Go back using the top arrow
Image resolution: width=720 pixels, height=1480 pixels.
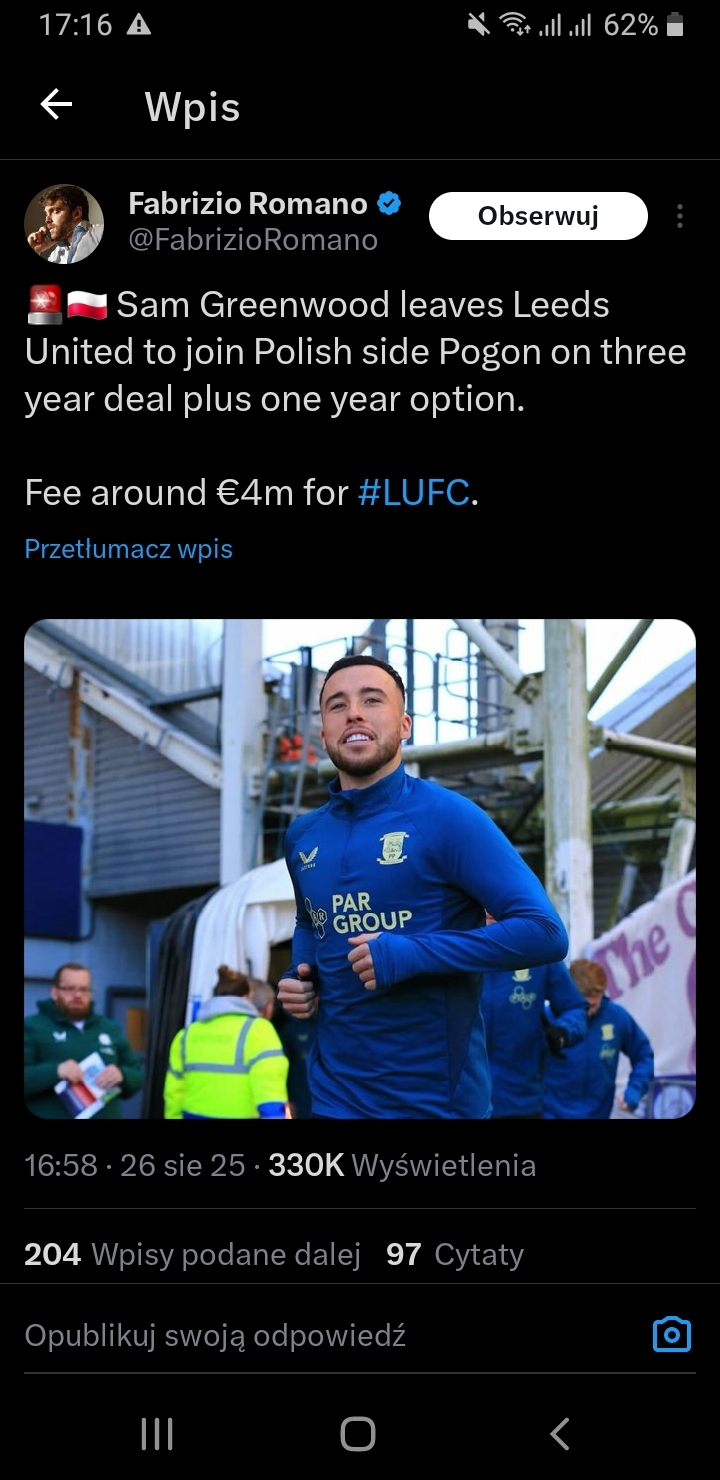56,105
